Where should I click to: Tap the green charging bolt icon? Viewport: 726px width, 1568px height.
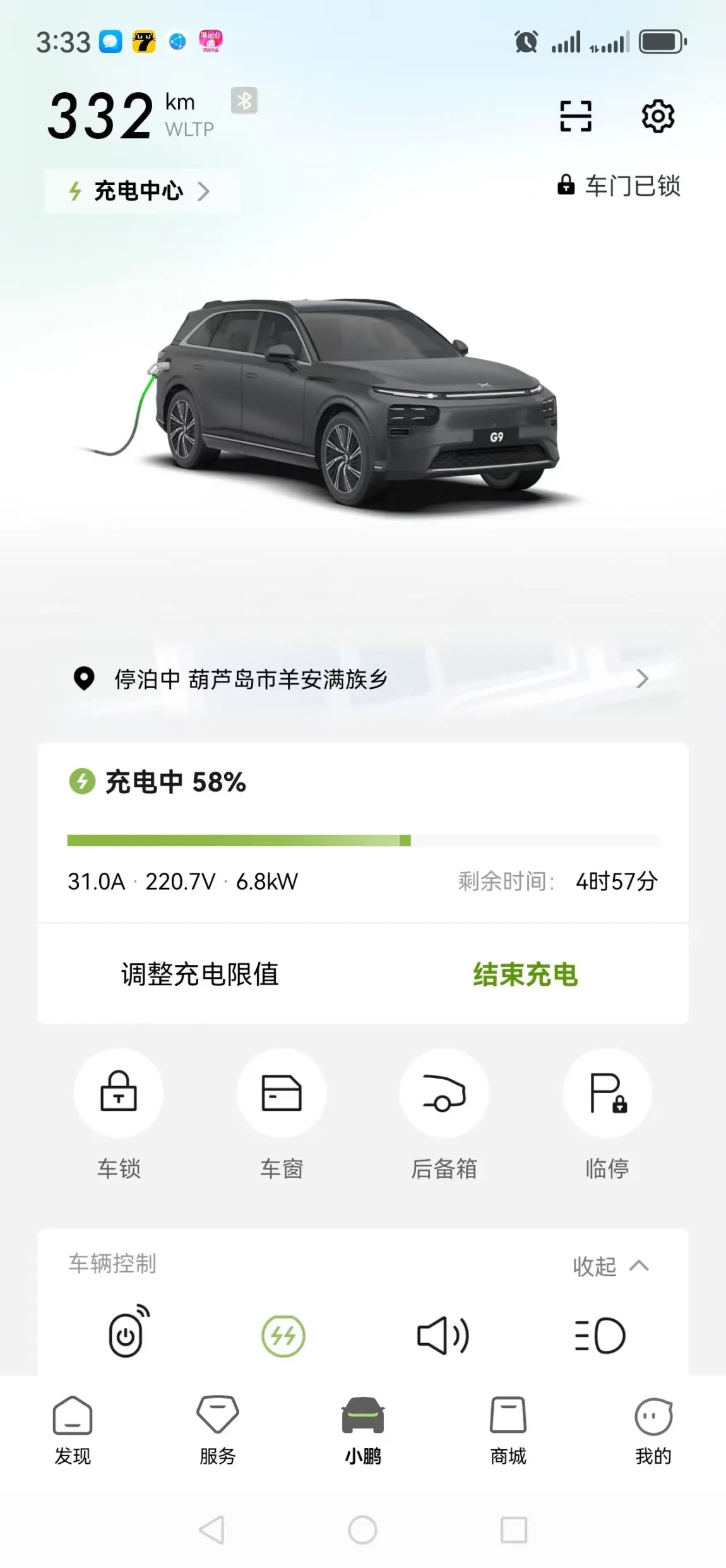[x=283, y=1336]
